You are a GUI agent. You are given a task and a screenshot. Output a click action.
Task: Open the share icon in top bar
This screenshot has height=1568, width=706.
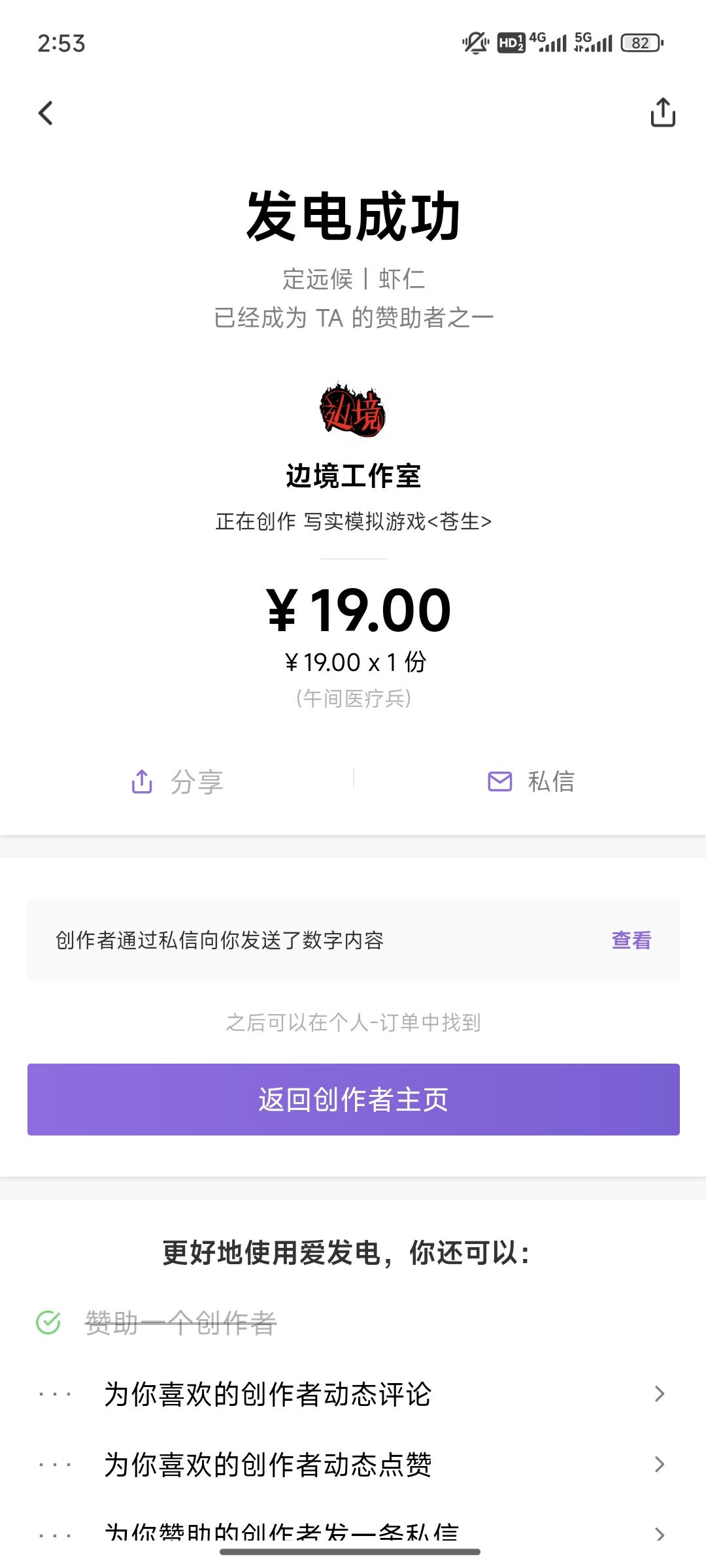click(x=662, y=112)
